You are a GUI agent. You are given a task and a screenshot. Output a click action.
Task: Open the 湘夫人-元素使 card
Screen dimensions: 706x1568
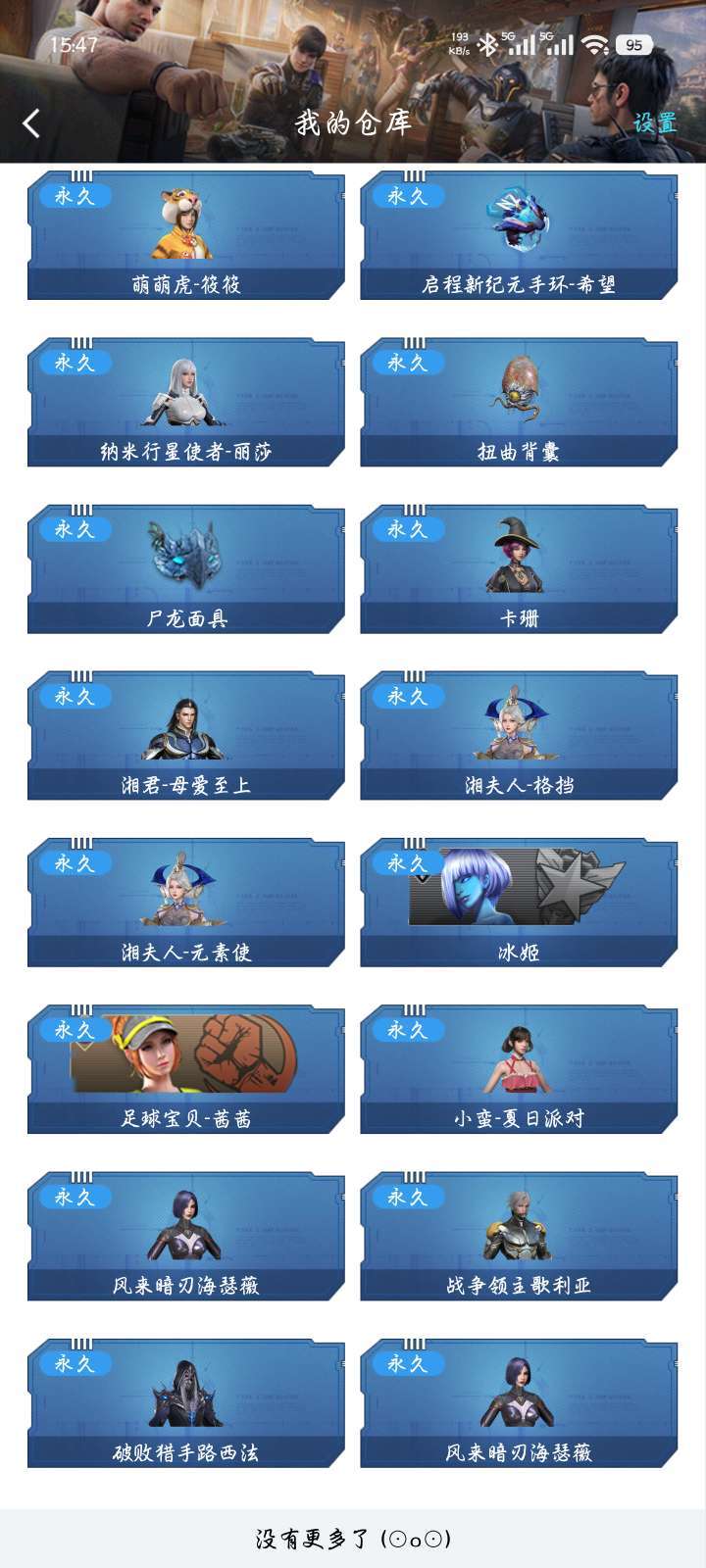coord(186,902)
